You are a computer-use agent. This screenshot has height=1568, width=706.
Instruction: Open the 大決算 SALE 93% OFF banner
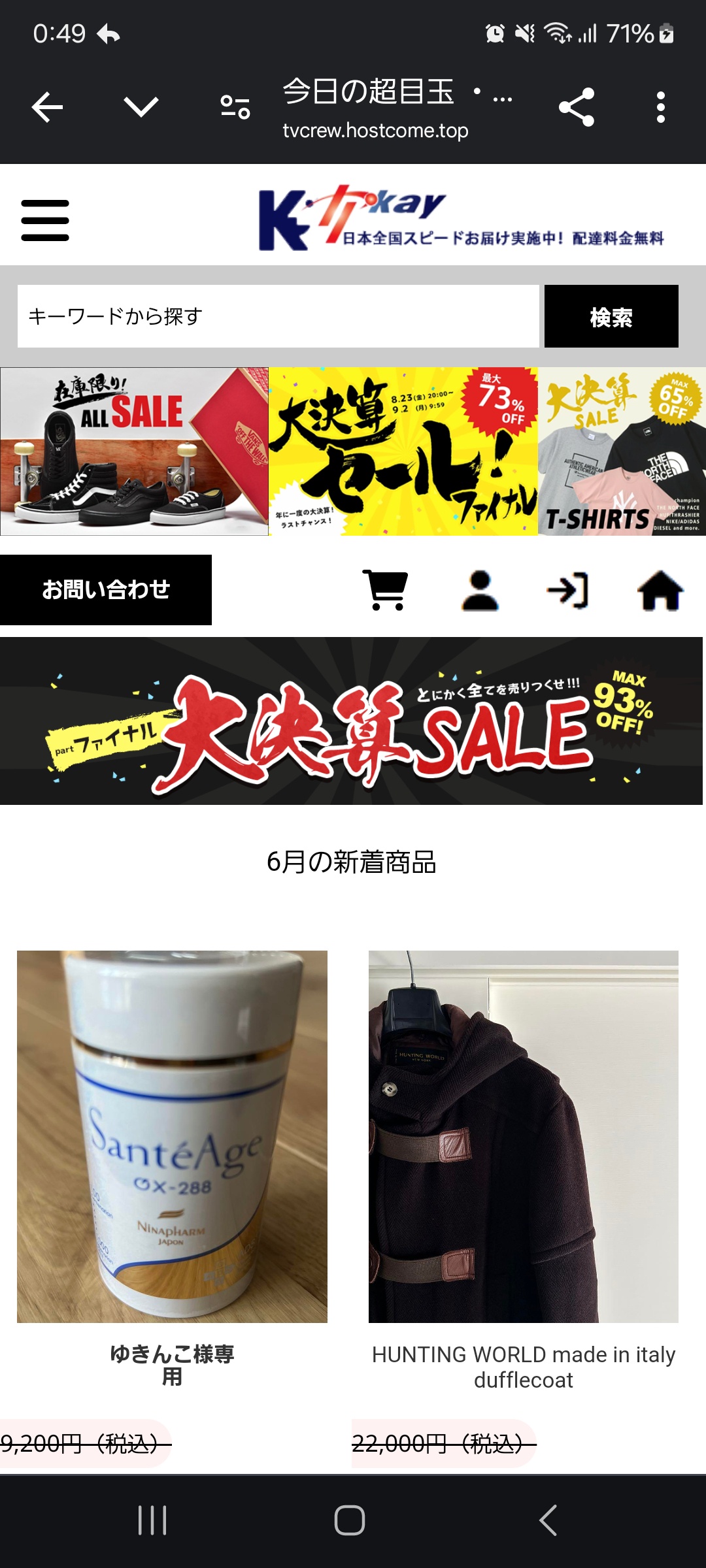pos(352,721)
